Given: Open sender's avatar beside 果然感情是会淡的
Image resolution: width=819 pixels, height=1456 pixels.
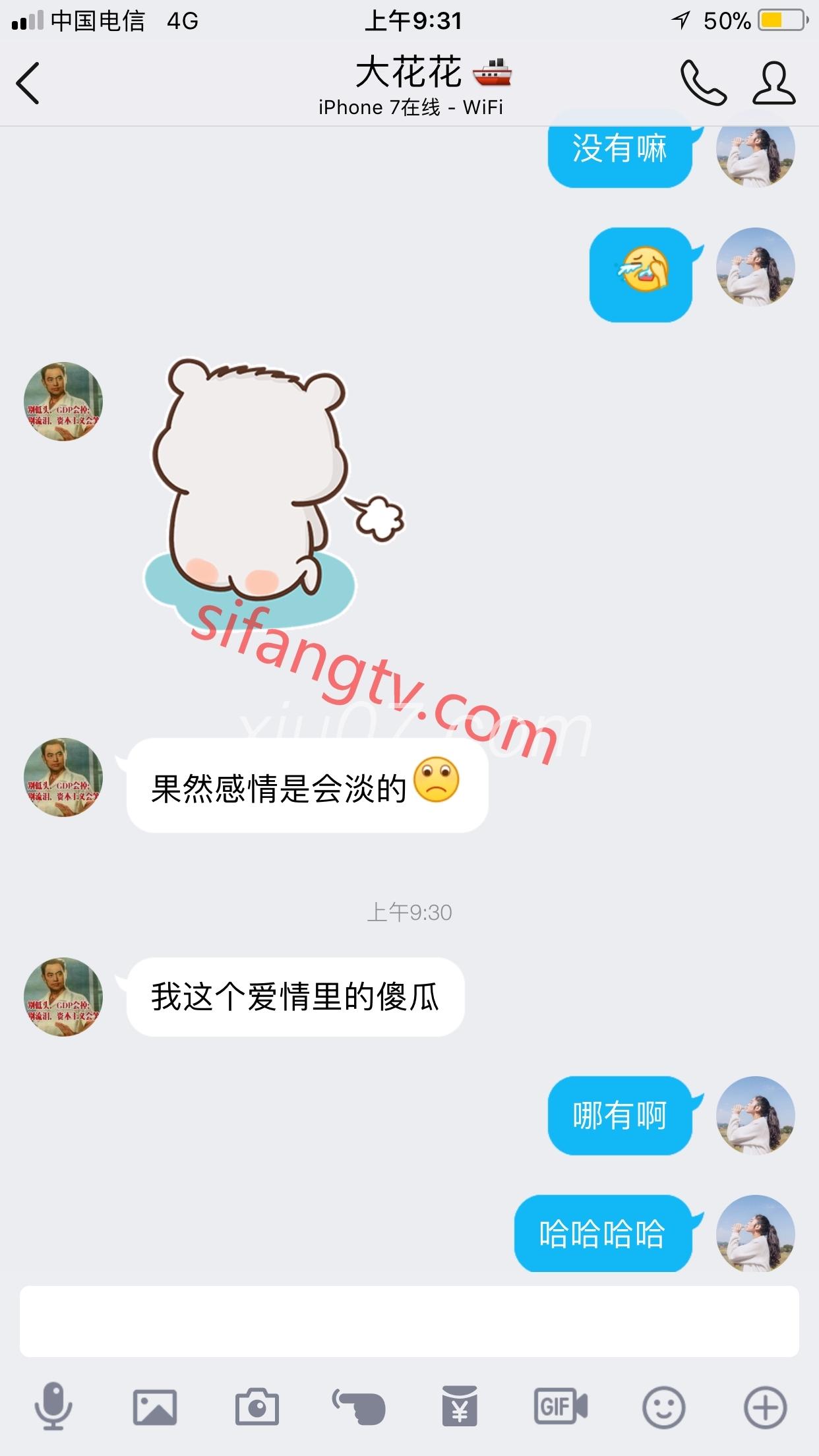Looking at the screenshot, I should coord(63,777).
